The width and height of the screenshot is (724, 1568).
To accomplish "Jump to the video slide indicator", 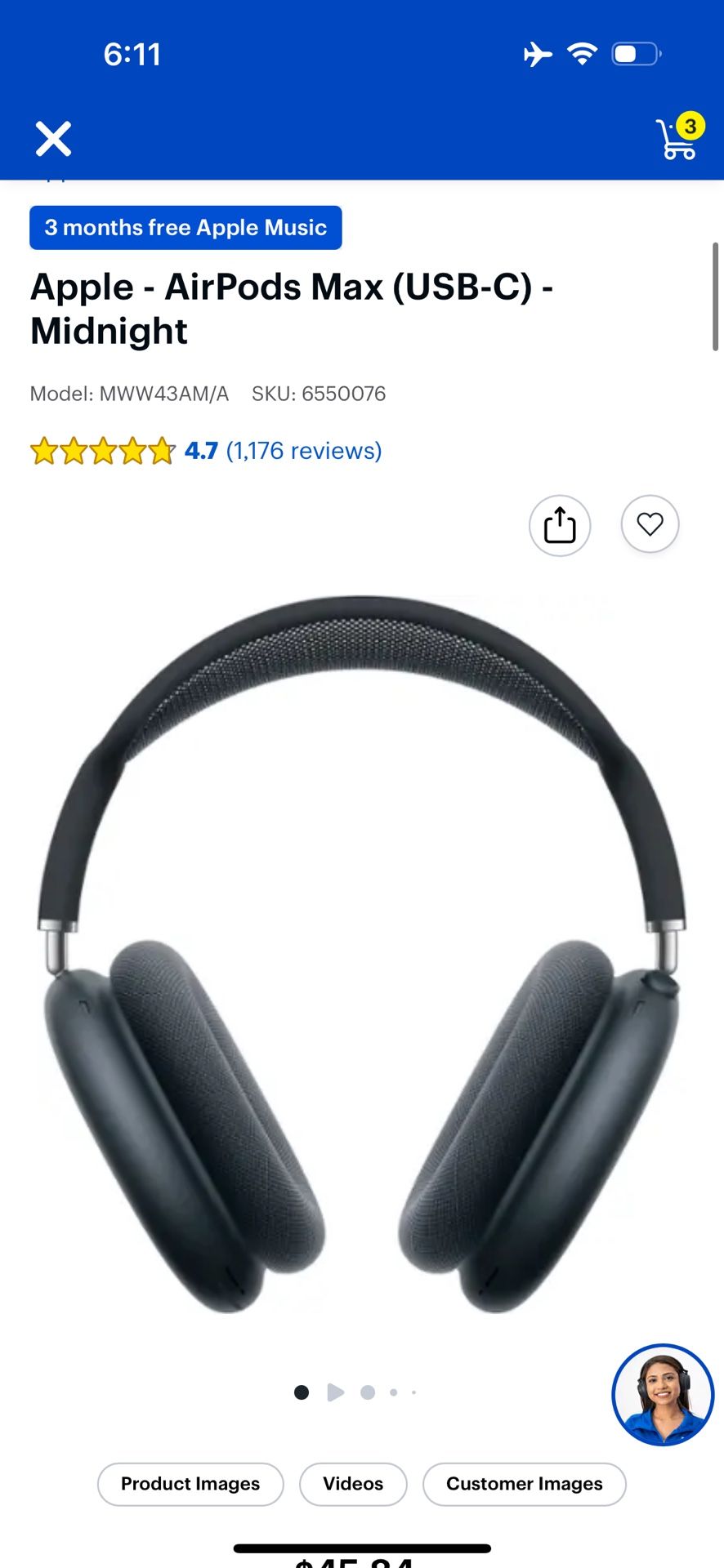I will (x=335, y=1392).
